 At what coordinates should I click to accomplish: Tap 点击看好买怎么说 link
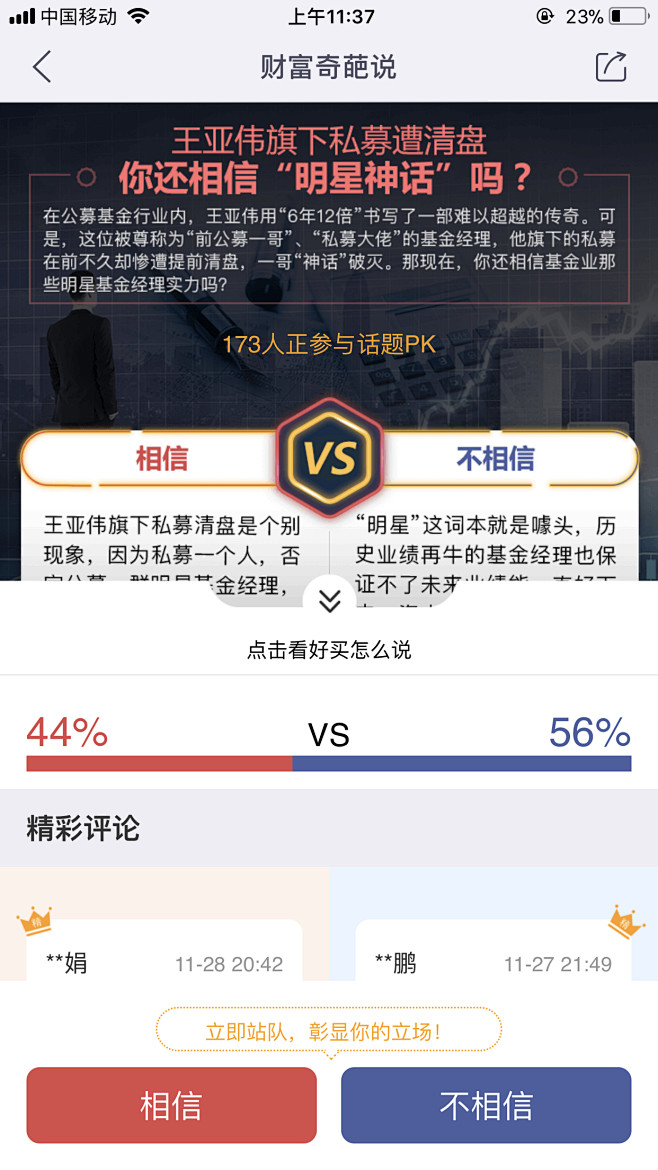pos(329,650)
